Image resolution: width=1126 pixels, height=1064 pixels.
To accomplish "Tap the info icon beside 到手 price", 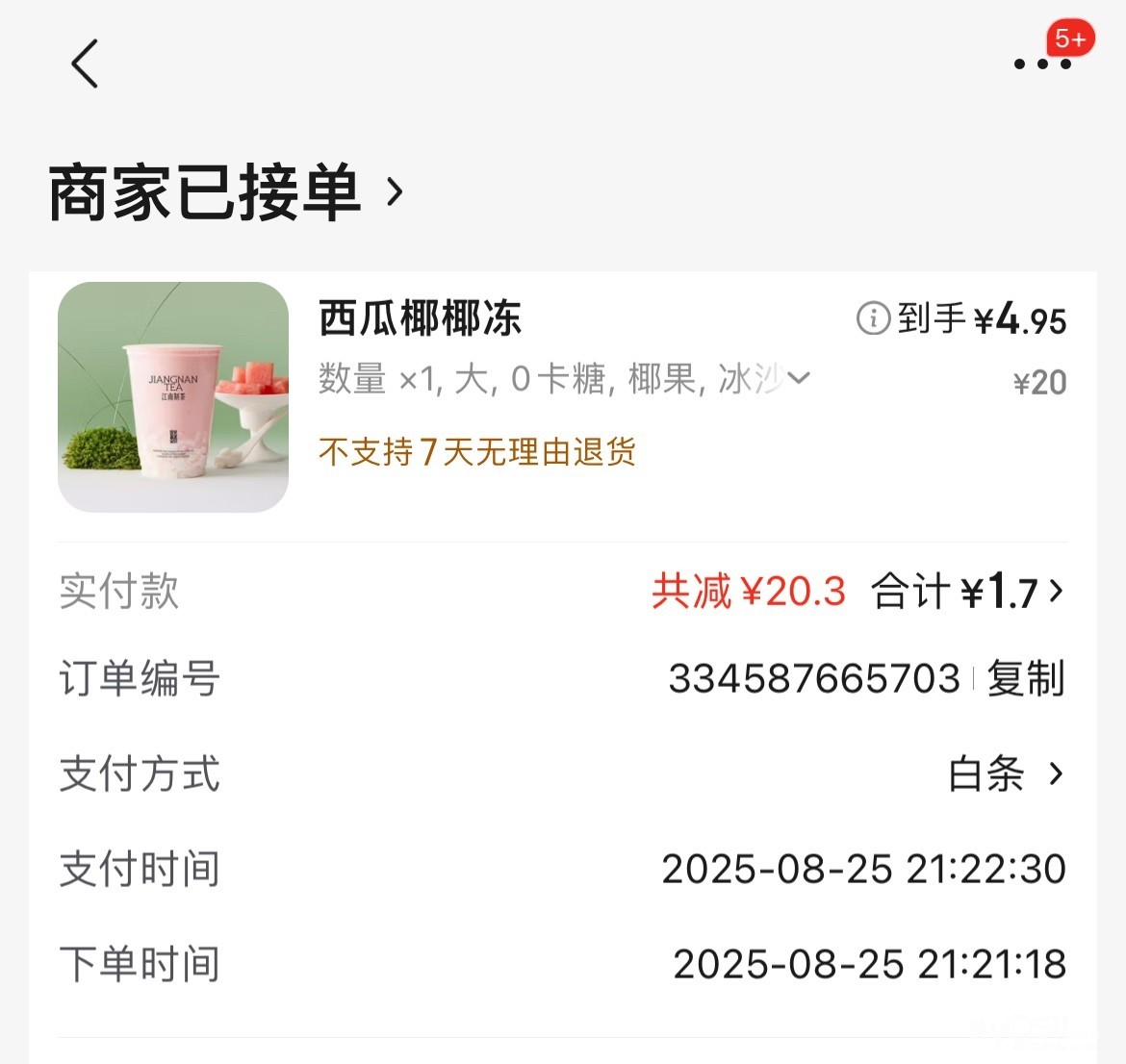I will [873, 317].
